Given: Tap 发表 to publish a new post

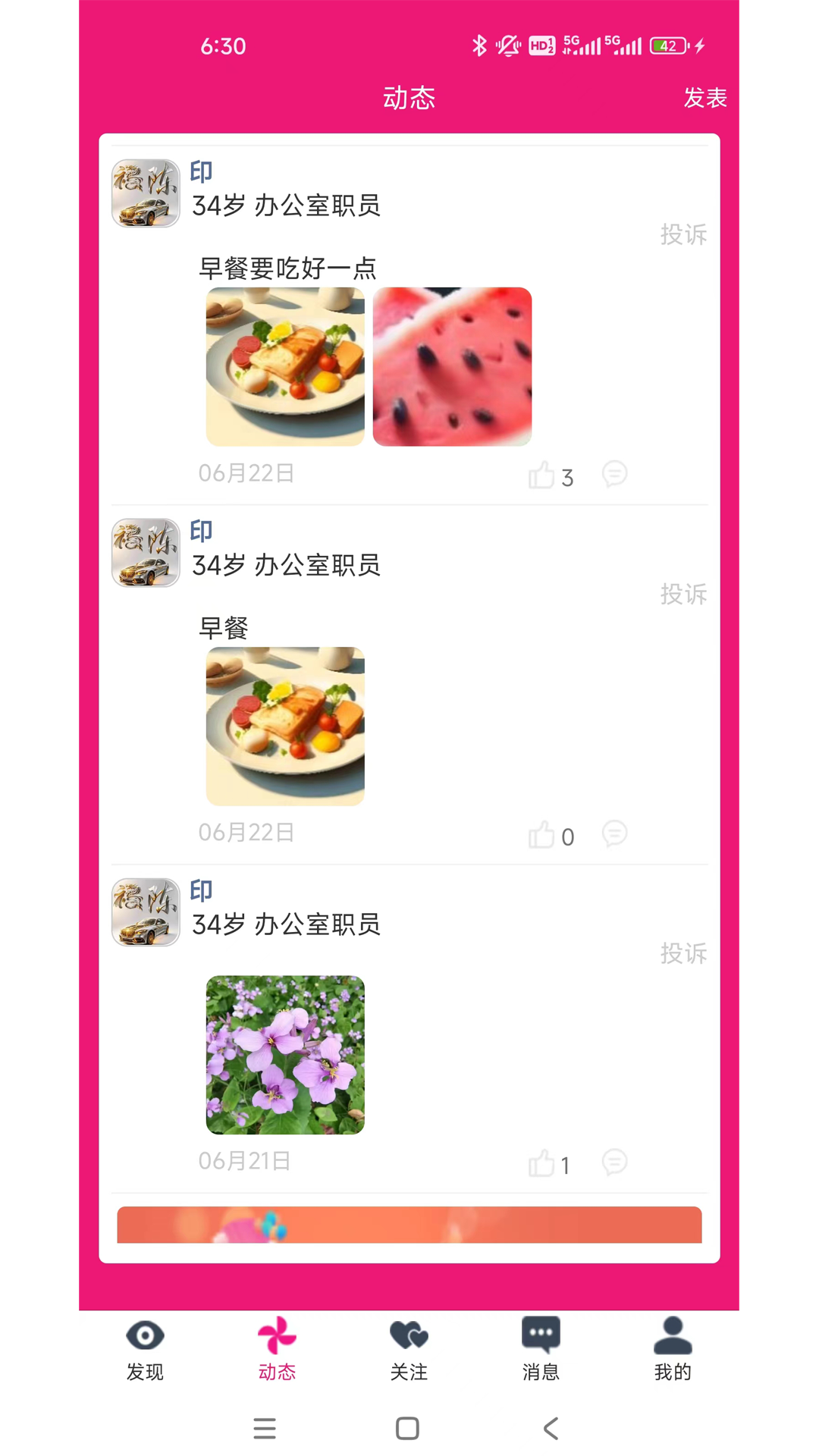Looking at the screenshot, I should click(705, 97).
